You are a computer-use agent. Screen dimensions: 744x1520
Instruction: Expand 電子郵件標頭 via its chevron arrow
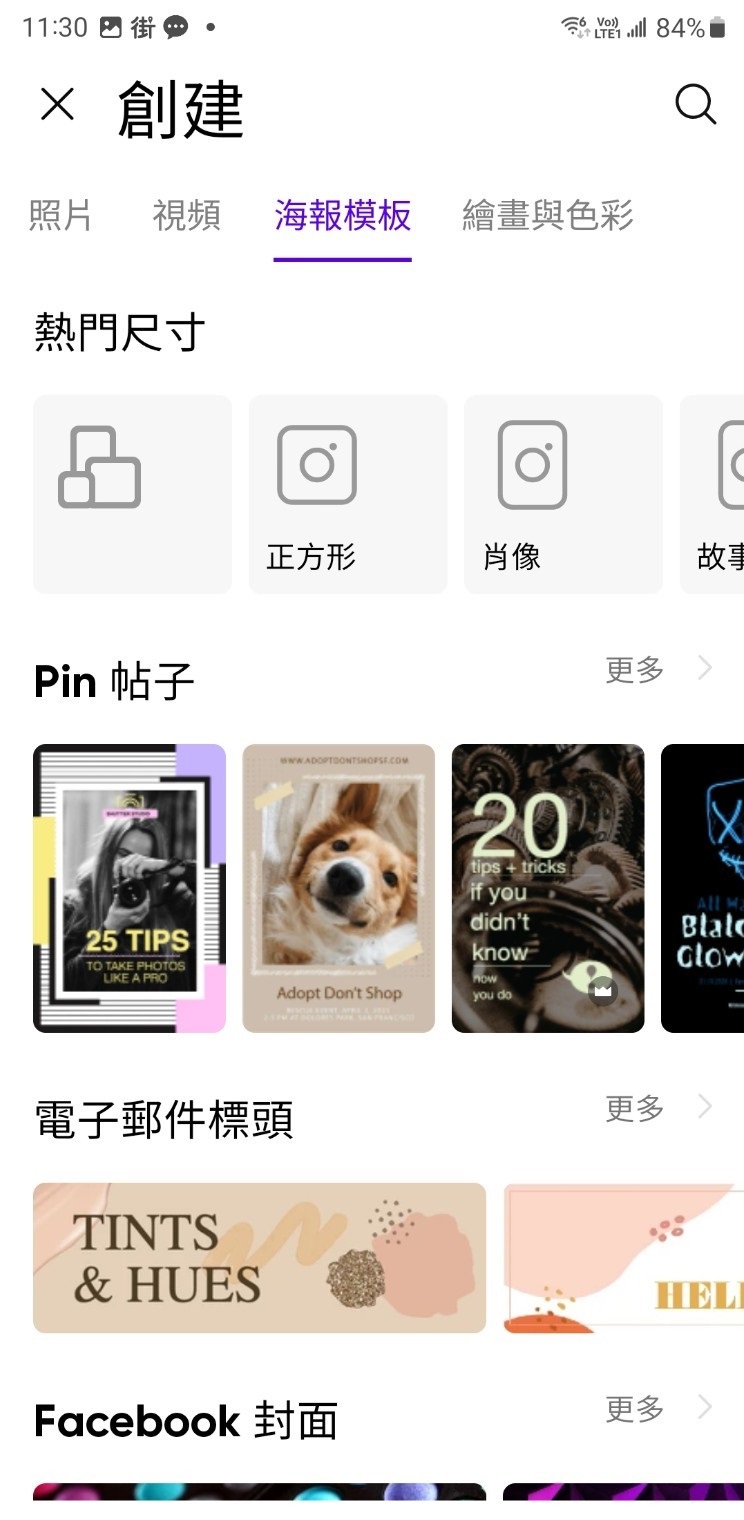coord(706,1107)
